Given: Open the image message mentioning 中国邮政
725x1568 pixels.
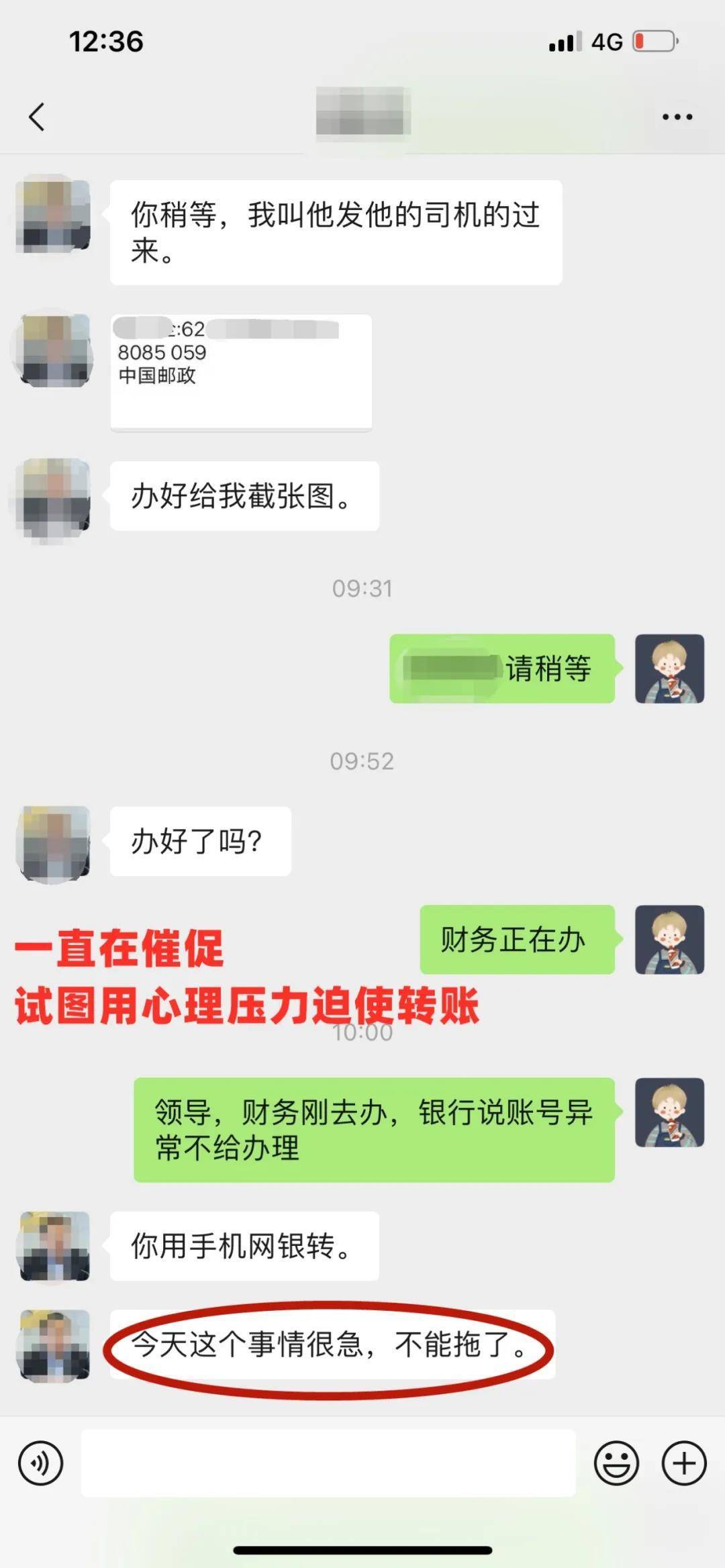Looking at the screenshot, I should [x=241, y=371].
